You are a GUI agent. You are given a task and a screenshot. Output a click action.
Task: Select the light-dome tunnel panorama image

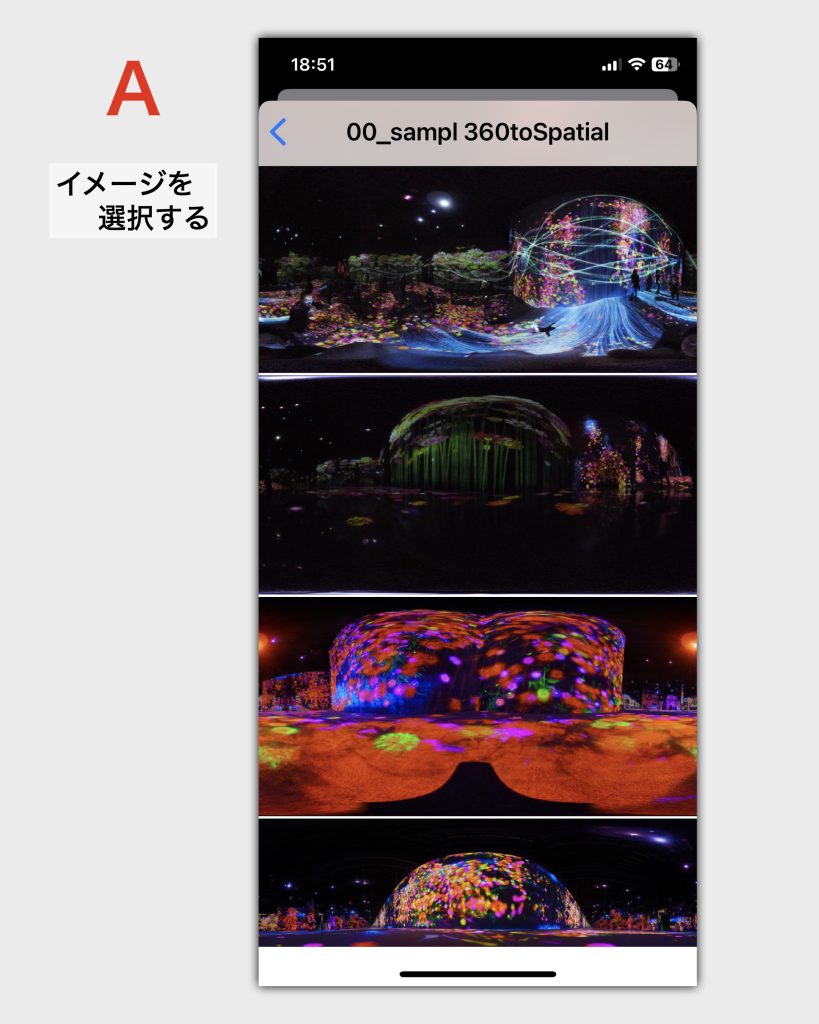coord(477,269)
